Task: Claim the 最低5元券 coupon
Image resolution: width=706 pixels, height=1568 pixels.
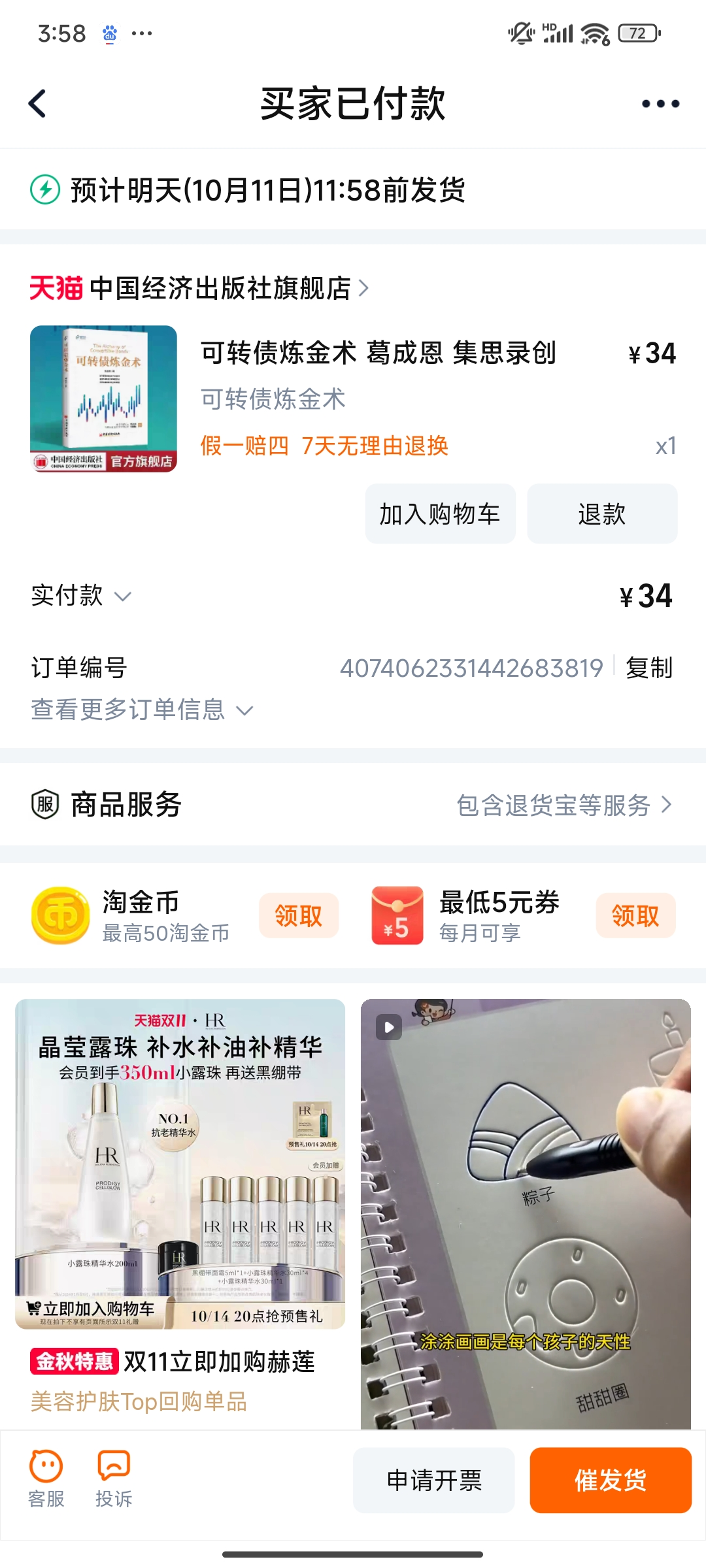Action: (635, 916)
